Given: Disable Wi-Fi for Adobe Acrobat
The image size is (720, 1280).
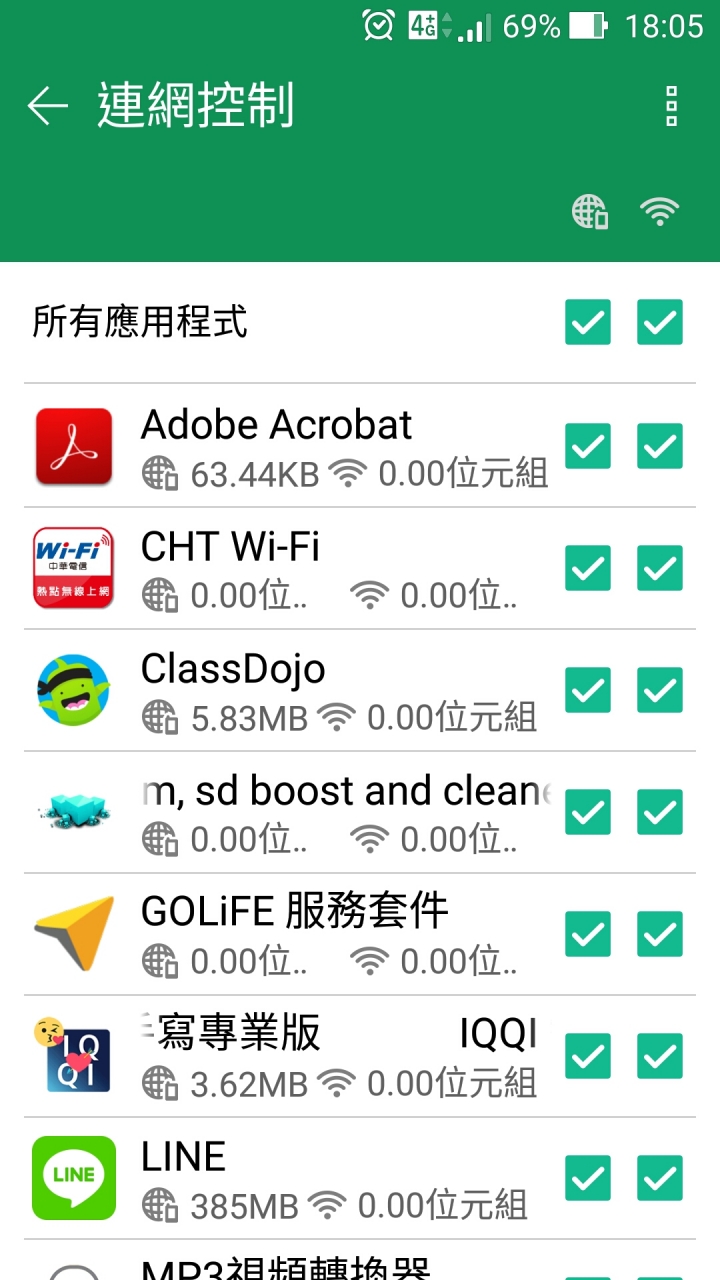Looking at the screenshot, I should [x=660, y=446].
